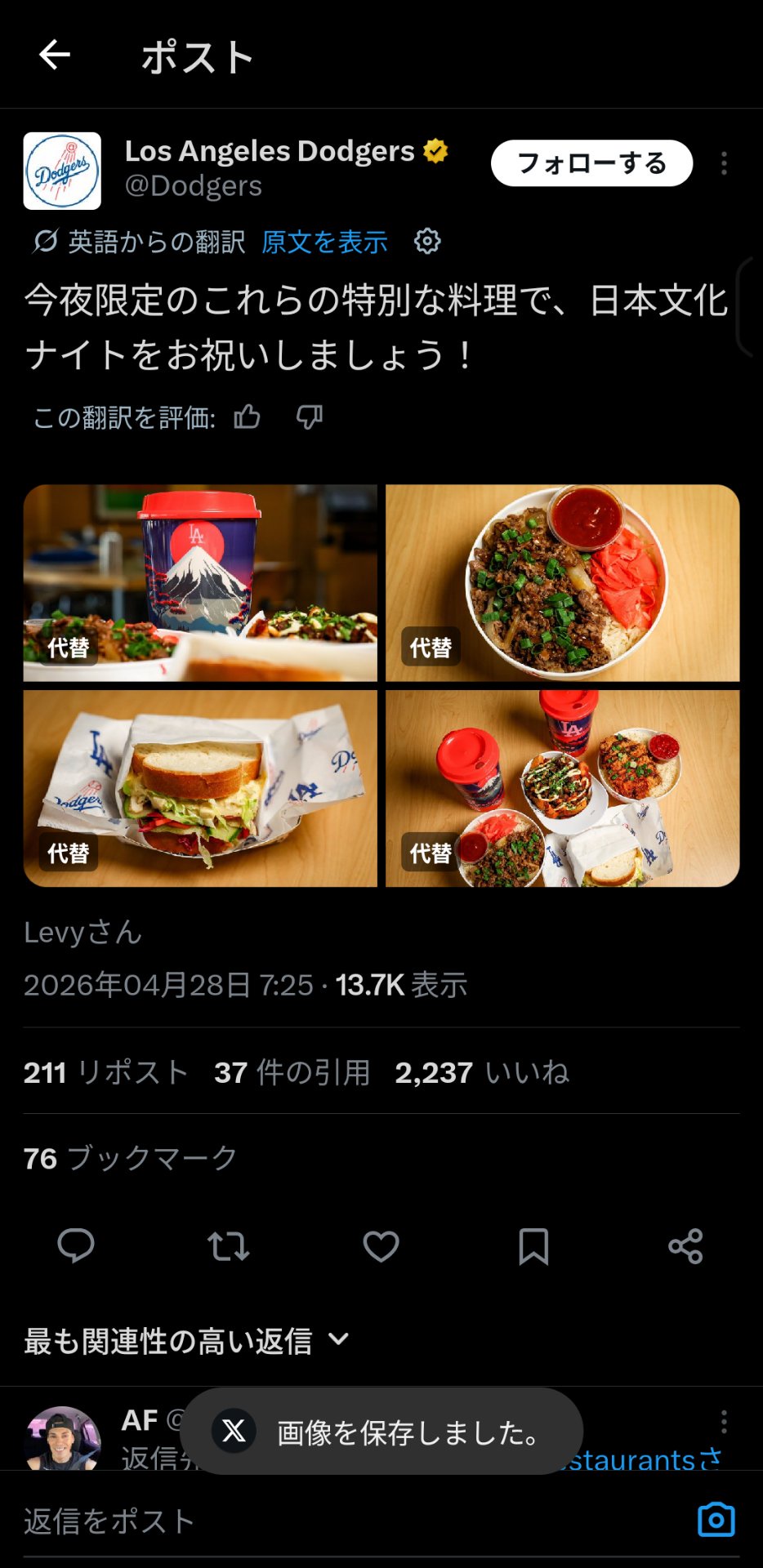Open the Los Angeles Dodgers profile picture
Viewport: 763px width, 1568px height.
click(62, 171)
